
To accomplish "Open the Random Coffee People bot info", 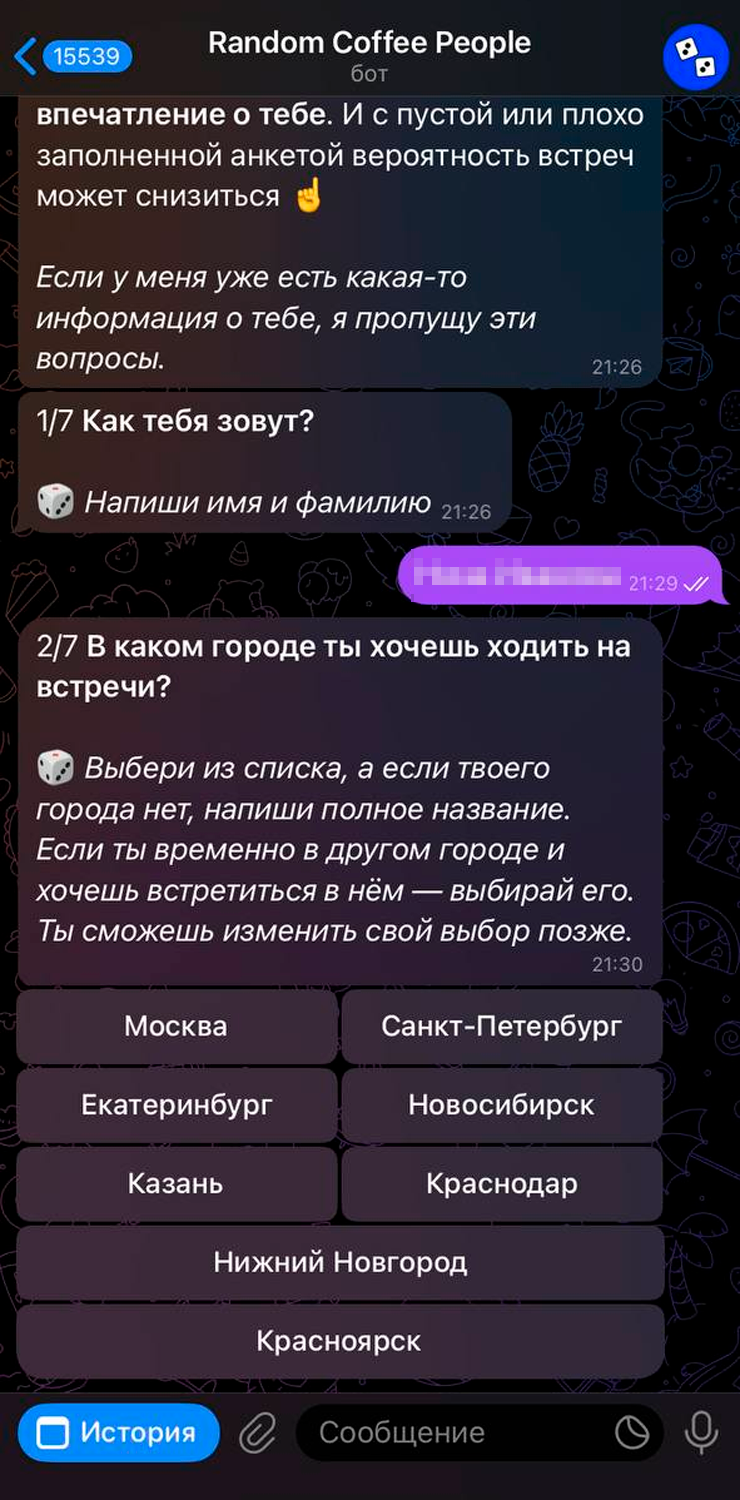I will coord(369,55).
